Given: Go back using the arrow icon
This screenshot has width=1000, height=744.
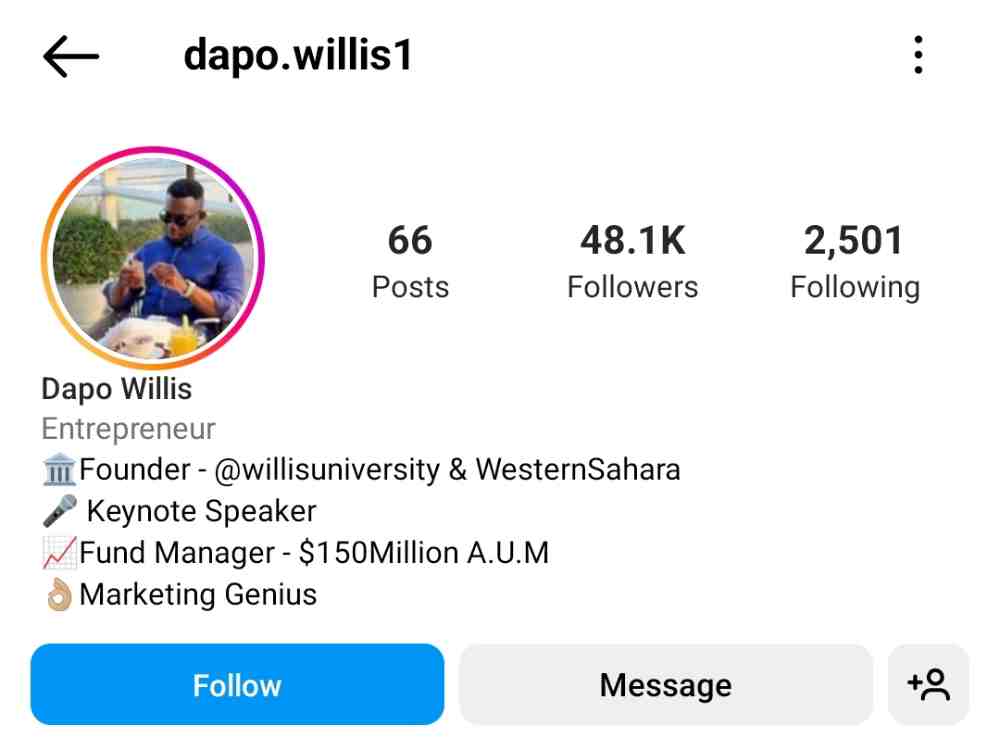Looking at the screenshot, I should pyautogui.click(x=71, y=57).
